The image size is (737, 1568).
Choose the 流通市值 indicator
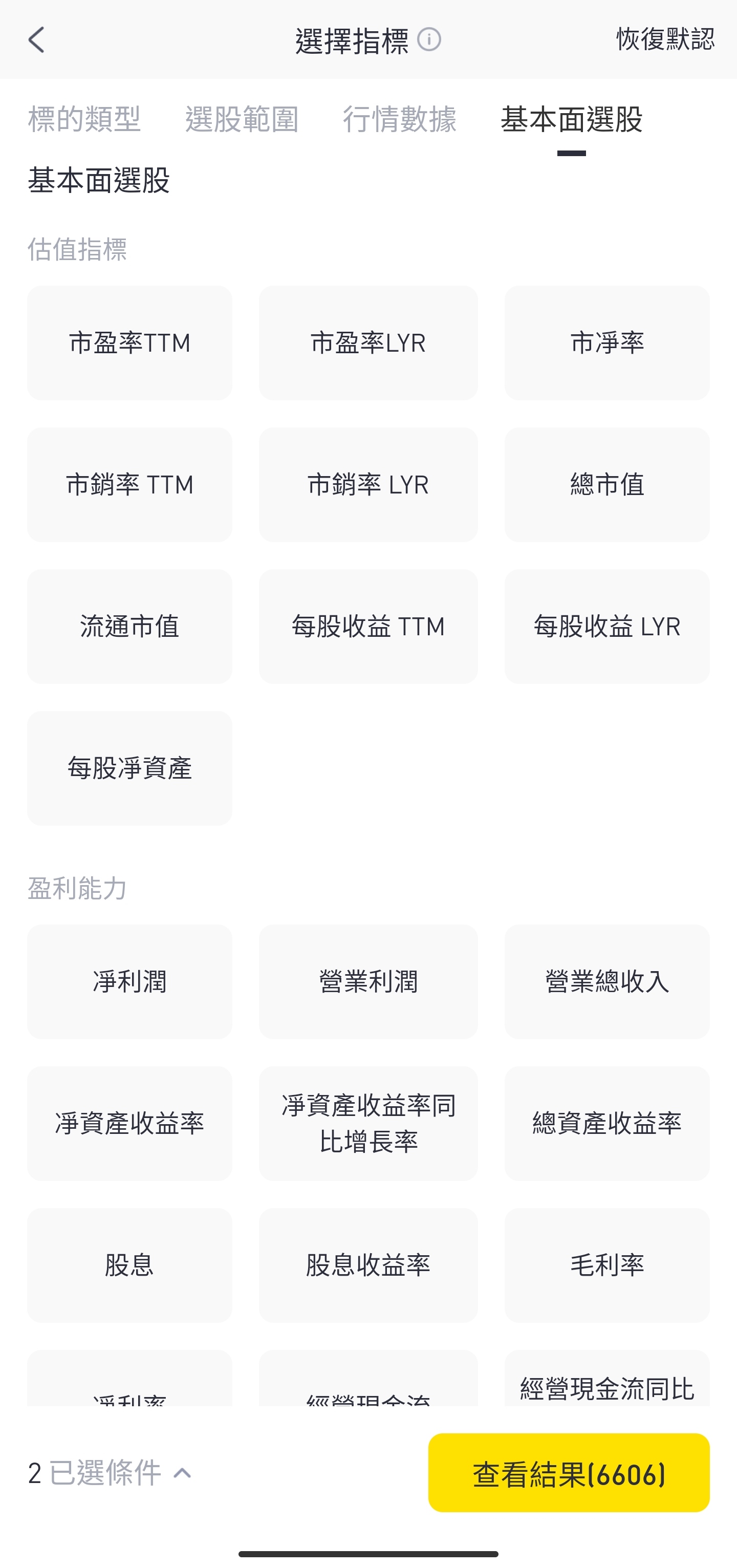pos(129,627)
